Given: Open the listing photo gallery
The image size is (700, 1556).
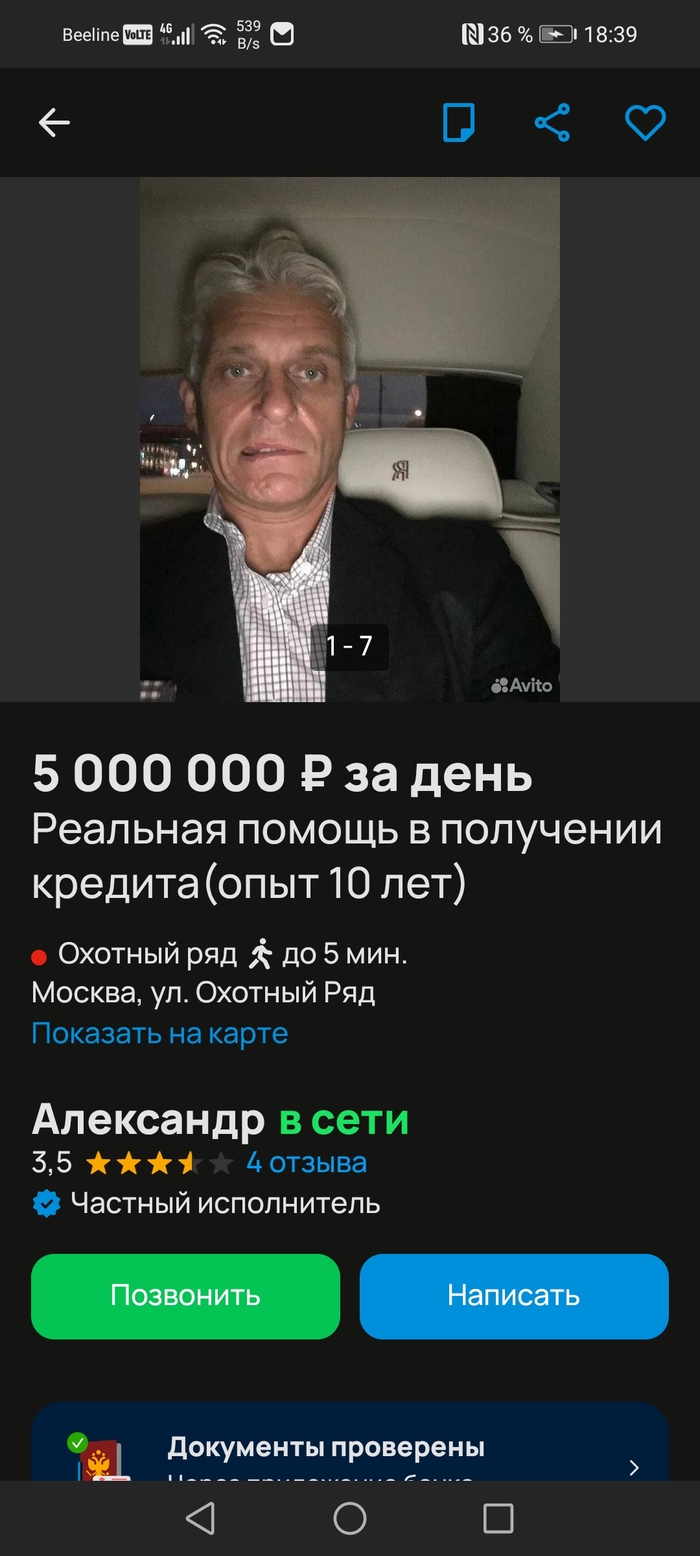Looking at the screenshot, I should pos(349,440).
